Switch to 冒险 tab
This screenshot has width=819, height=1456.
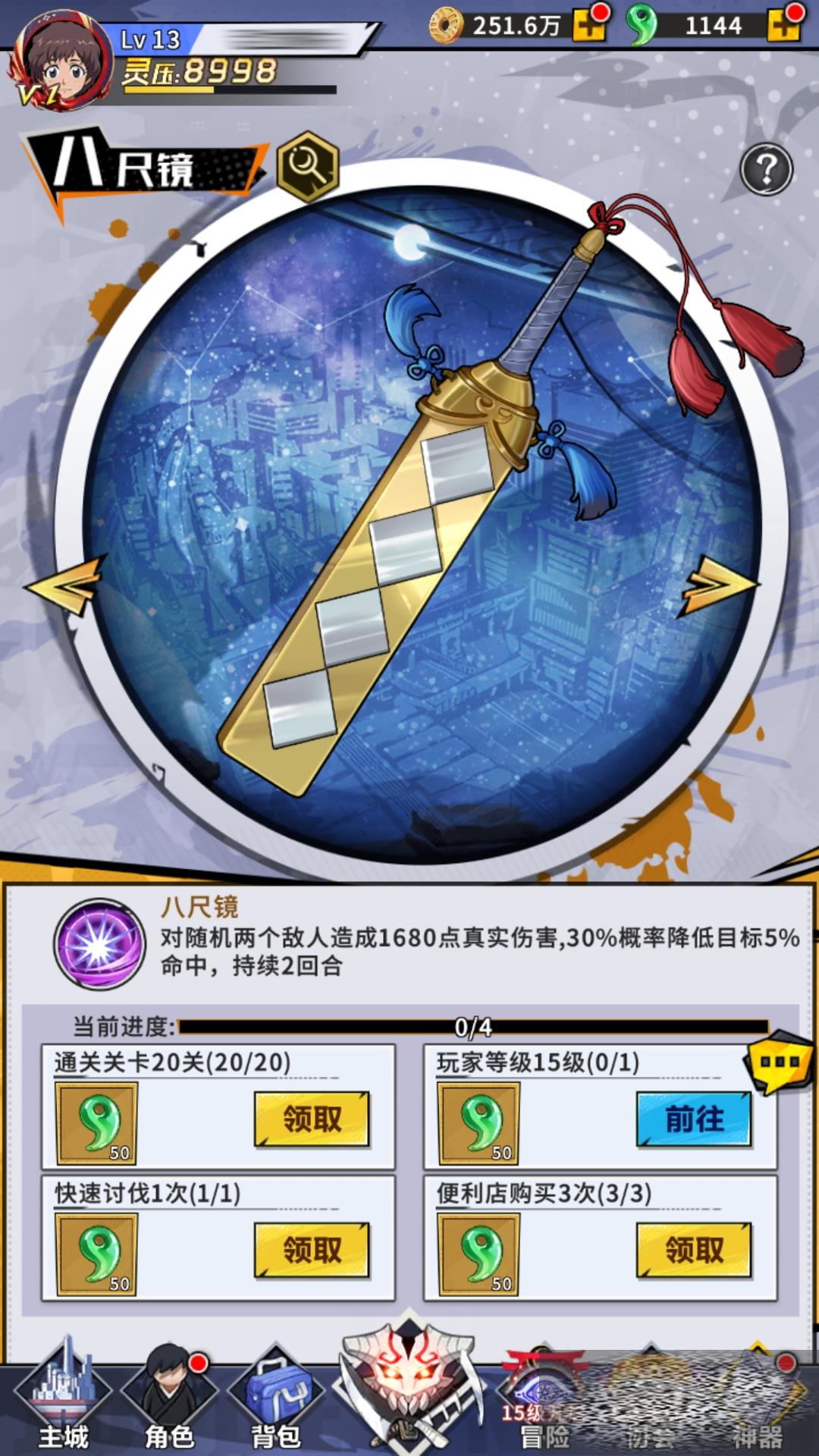[x=543, y=1403]
